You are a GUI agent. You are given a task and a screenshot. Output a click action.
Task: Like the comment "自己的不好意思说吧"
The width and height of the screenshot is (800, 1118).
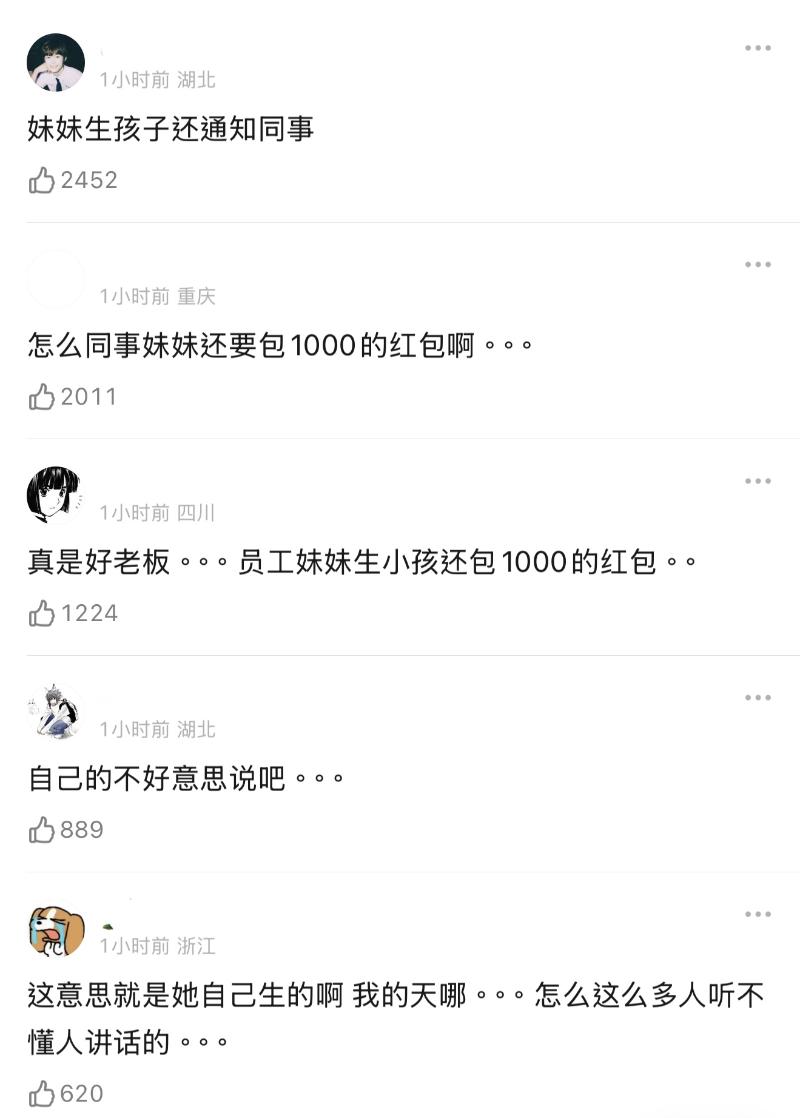point(42,829)
